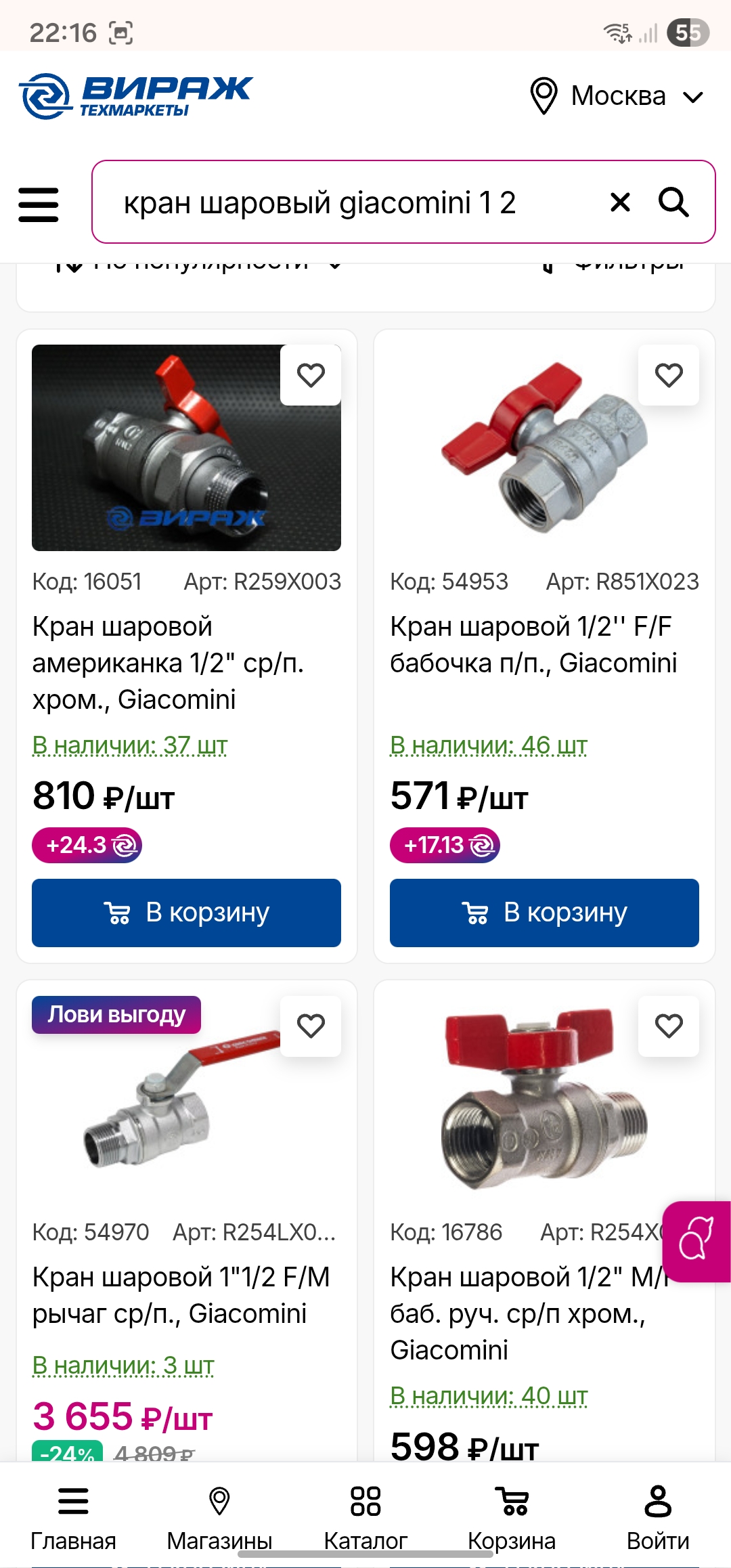Switch to Магазины tab
The height and width of the screenshot is (1568, 731).
219,1517
